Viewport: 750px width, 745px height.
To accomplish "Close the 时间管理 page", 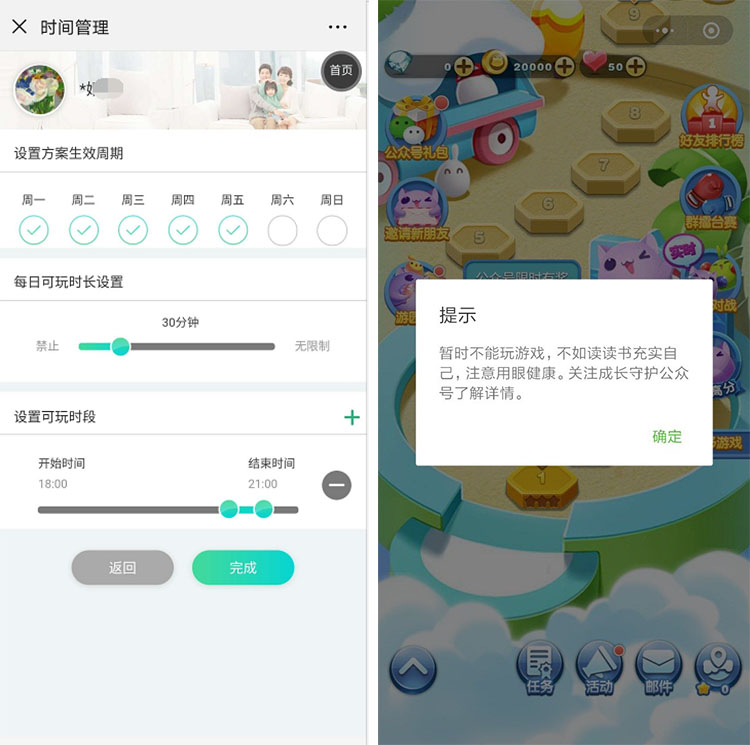I will (19, 27).
